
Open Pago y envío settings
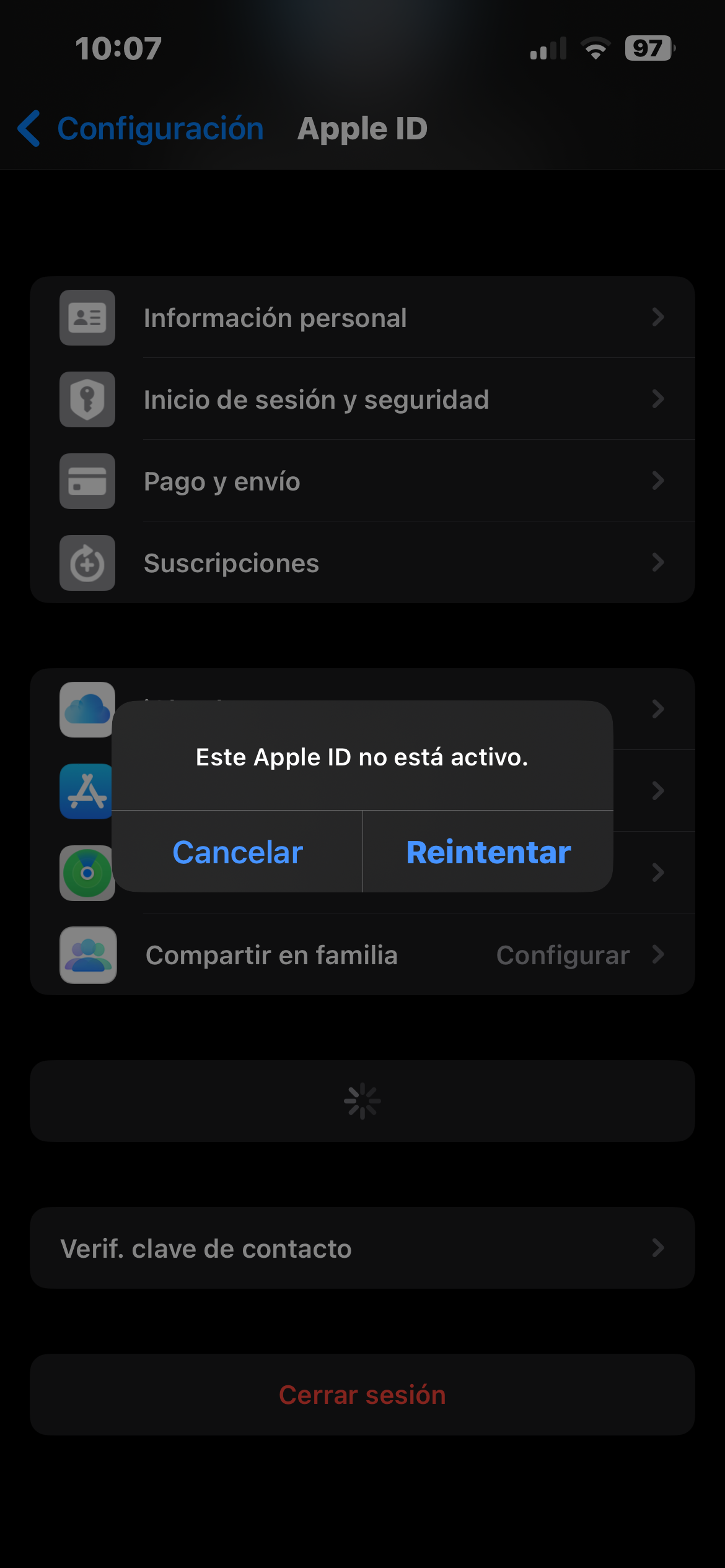tap(362, 481)
